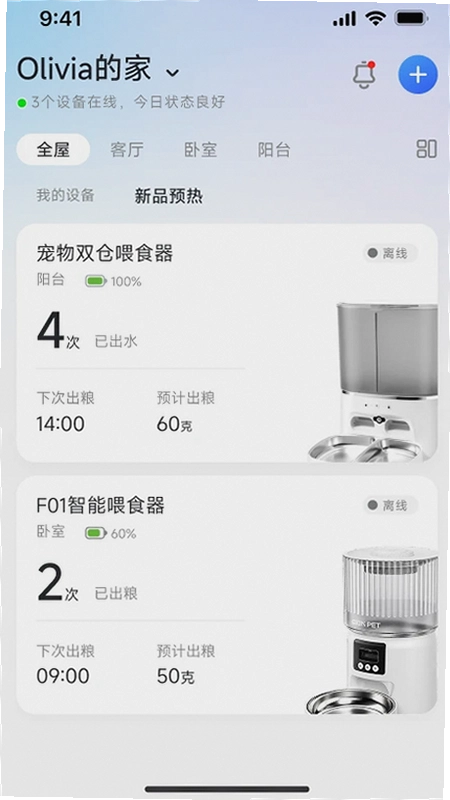Expand the Olivia的家 home dropdown
The image size is (450, 800).
pos(173,73)
